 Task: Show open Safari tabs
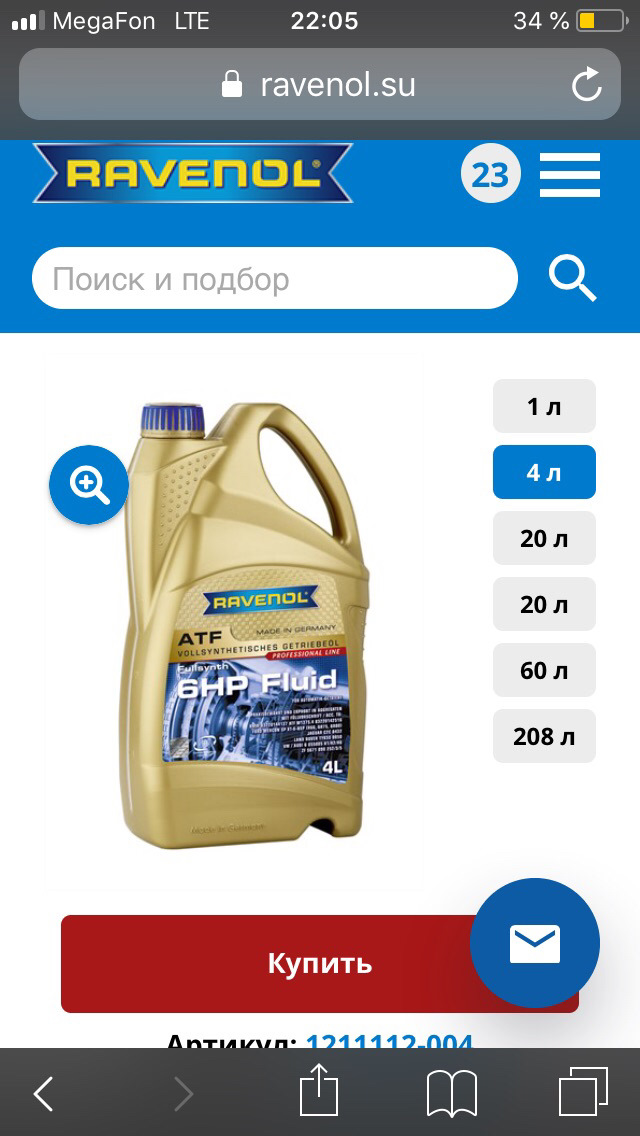coord(583,1092)
